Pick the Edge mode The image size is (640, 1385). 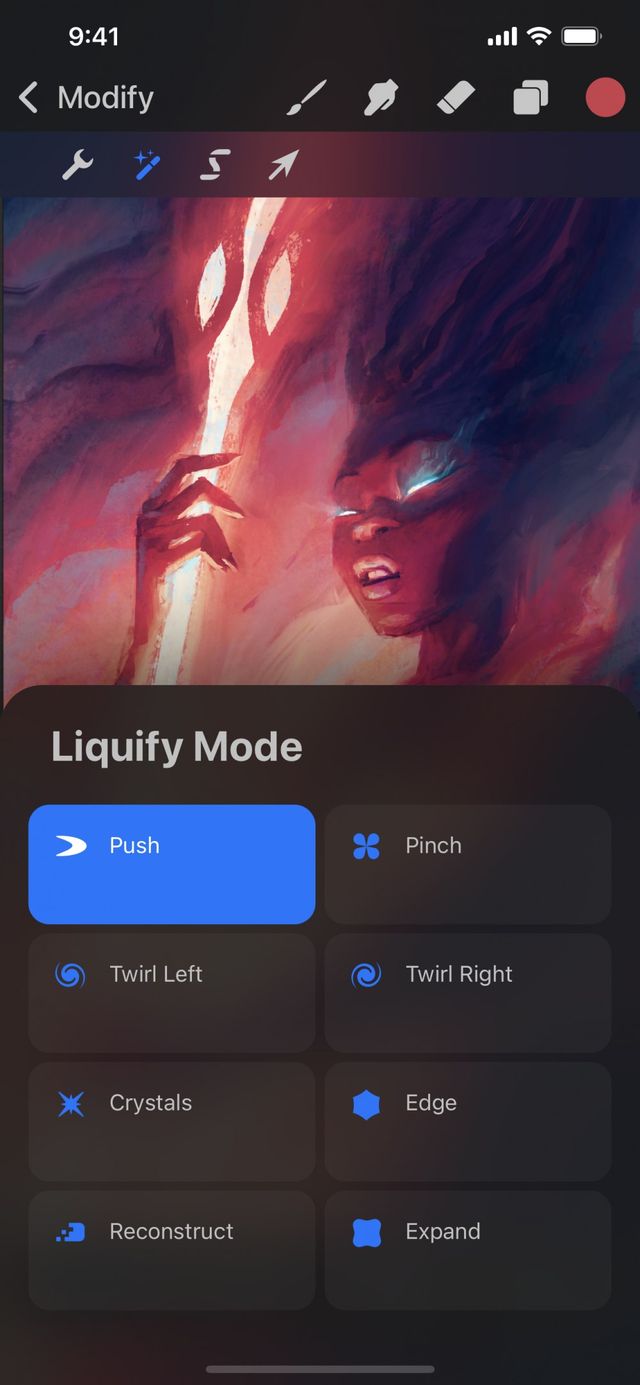(x=468, y=1121)
